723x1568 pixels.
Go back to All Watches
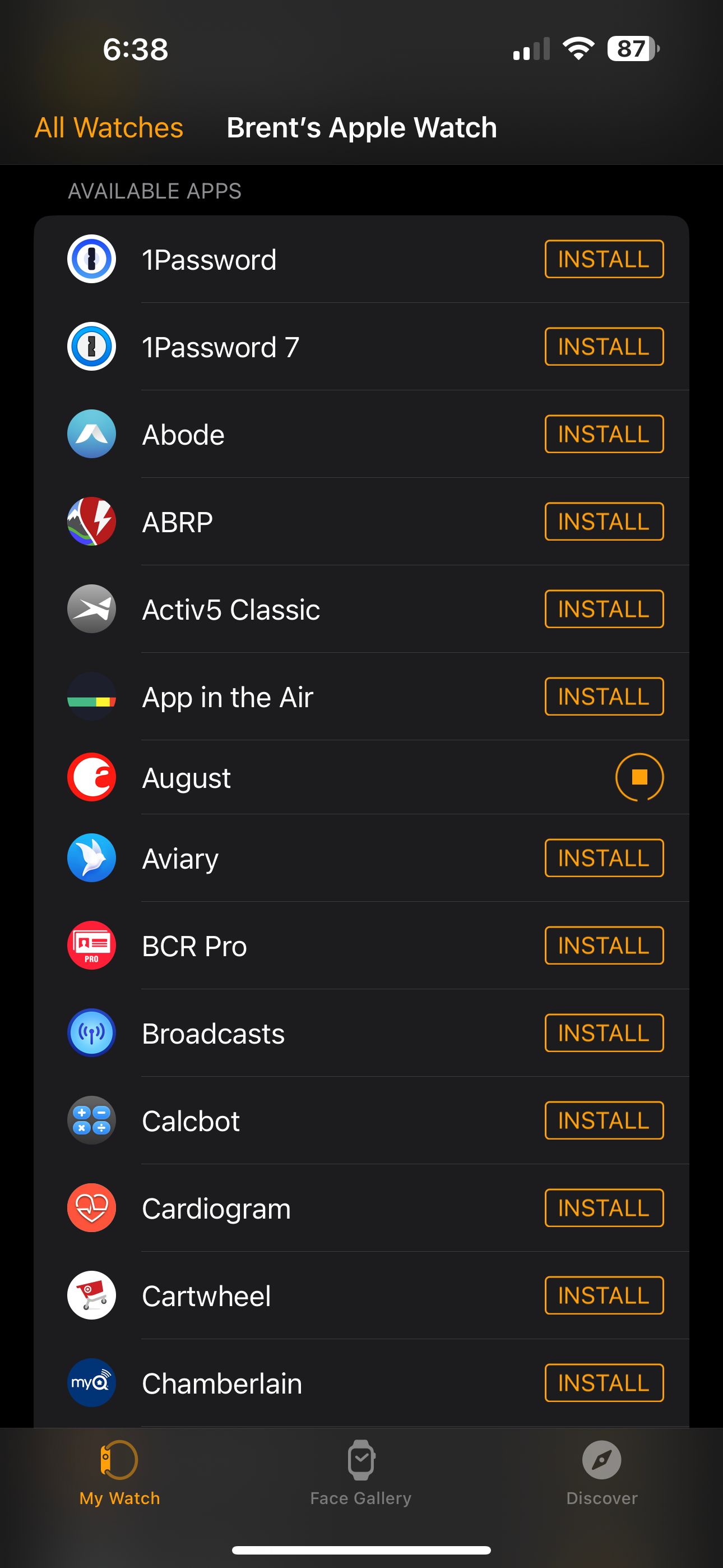coord(109,128)
